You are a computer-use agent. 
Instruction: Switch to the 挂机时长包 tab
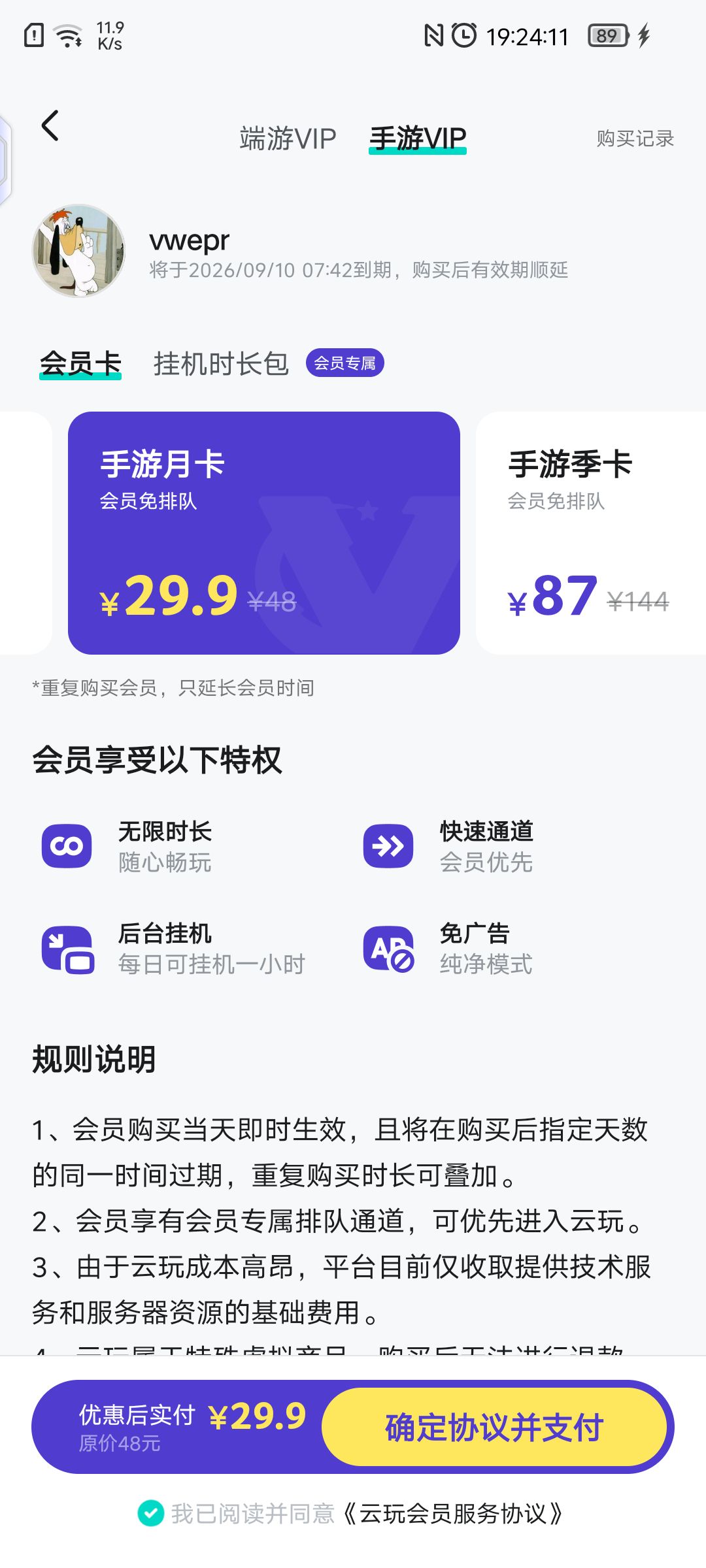[x=222, y=364]
